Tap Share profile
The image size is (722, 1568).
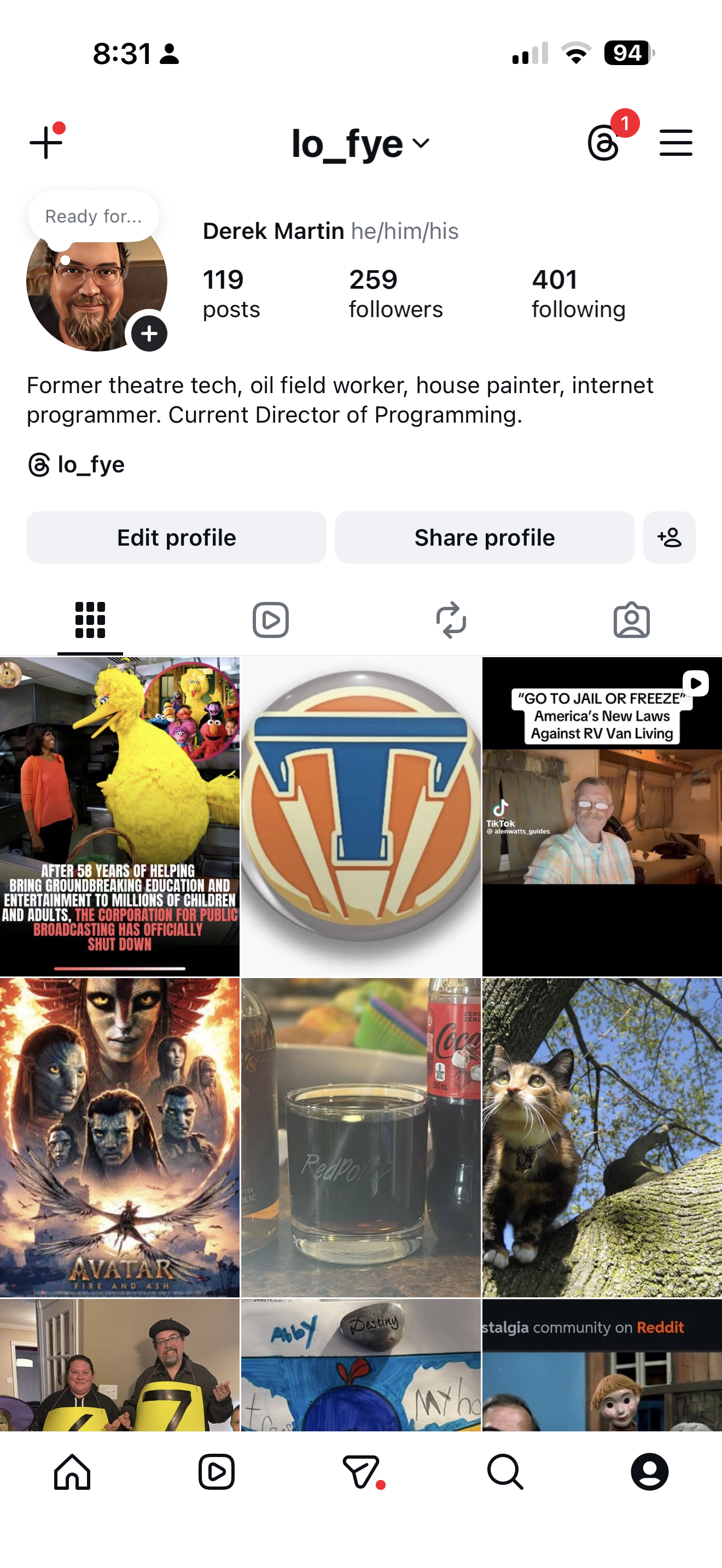(484, 537)
